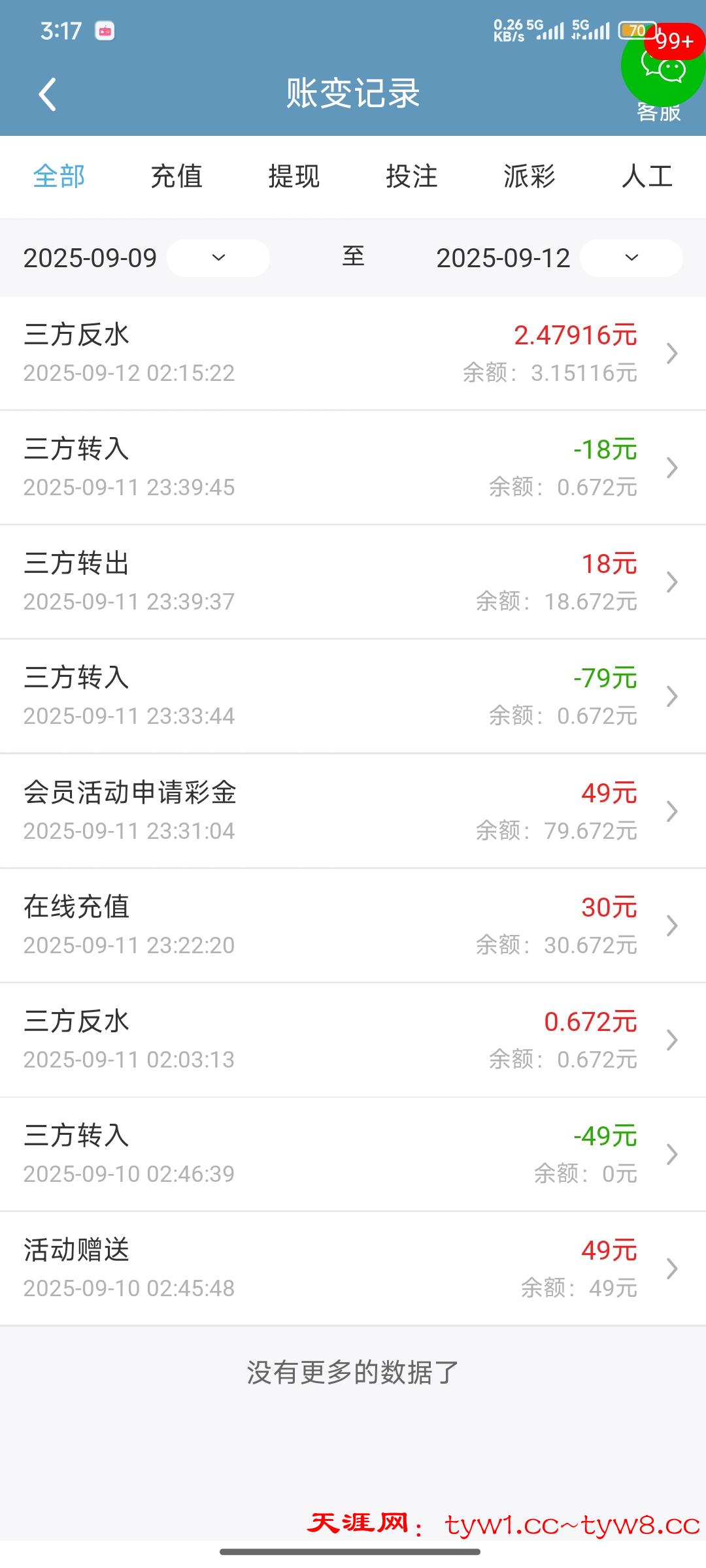This screenshot has width=706, height=1568.
Task: Open 活动赠送 record of 49元
Action: (x=353, y=1269)
